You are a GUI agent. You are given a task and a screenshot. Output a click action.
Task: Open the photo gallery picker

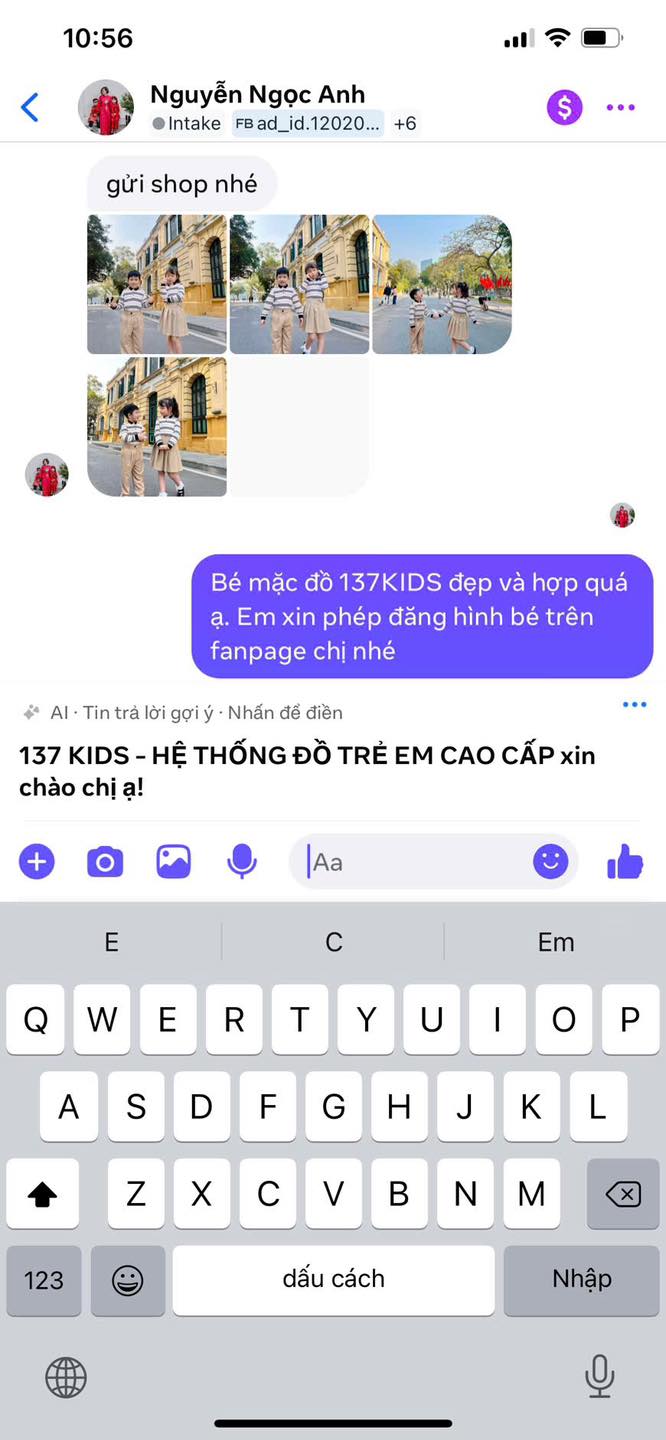[x=173, y=861]
